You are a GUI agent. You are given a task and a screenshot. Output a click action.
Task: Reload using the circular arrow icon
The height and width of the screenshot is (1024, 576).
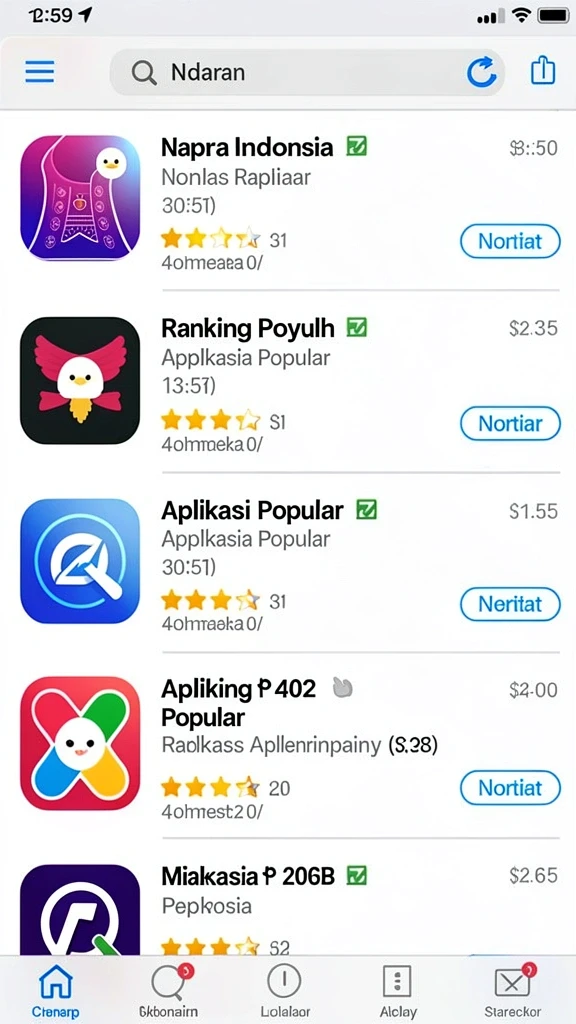[481, 72]
